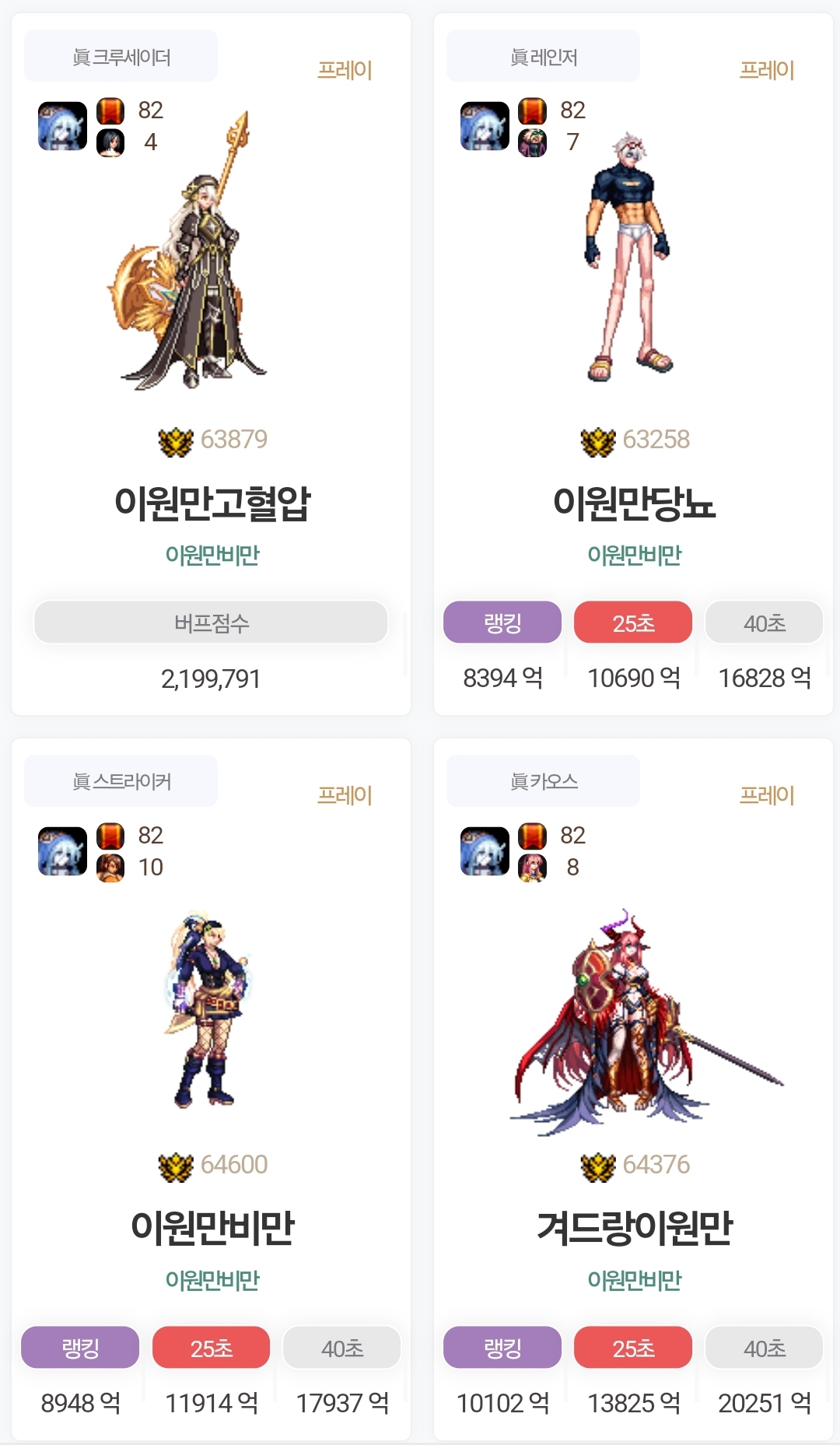Select 랭킹 tab under 이원만비만 character
Screen dimensions: 840x1445
(x=80, y=1348)
